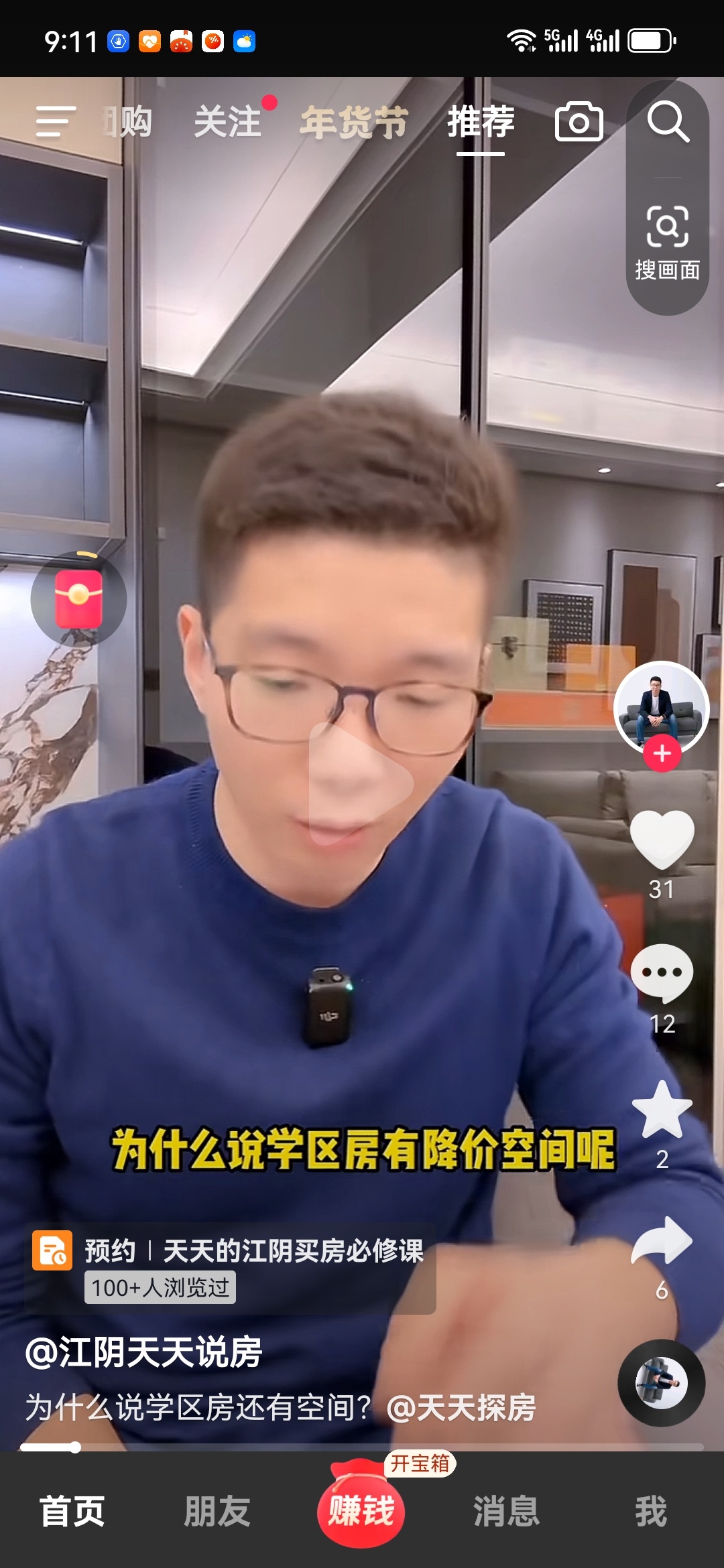Open the red envelope reward icon
Viewport: 724px width, 1568px height.
pos(78,598)
